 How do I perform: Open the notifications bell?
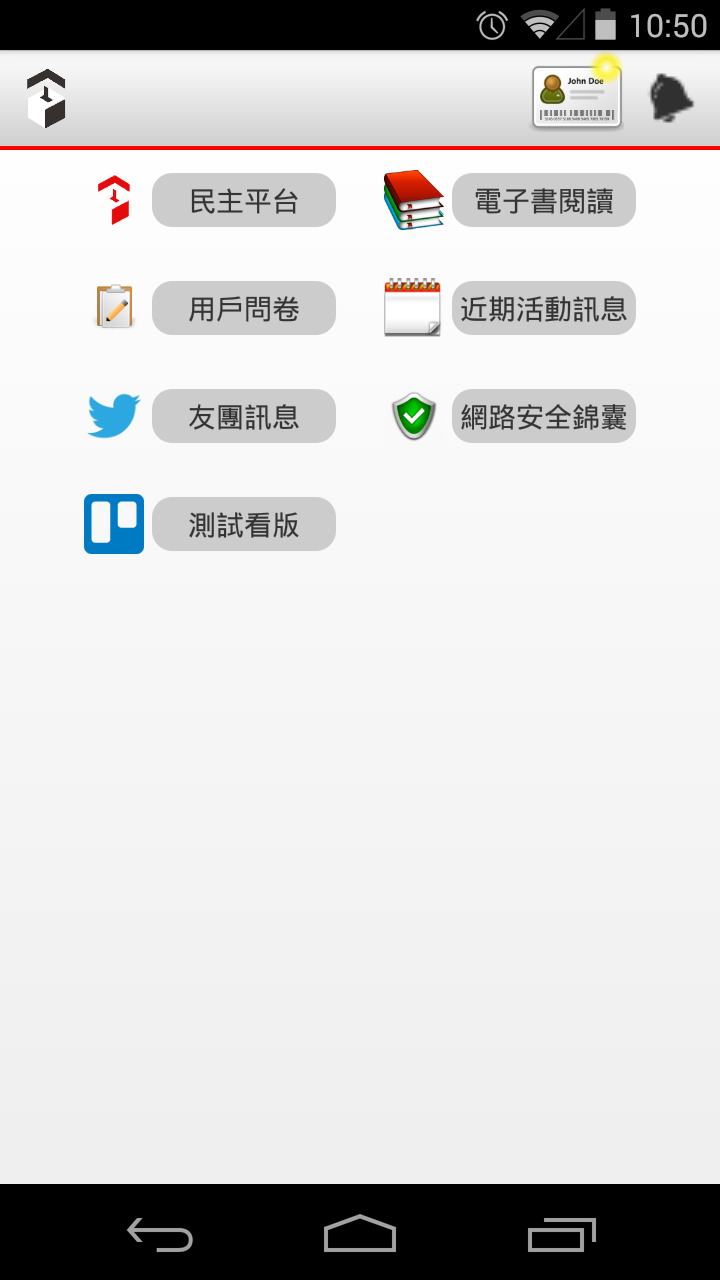(671, 98)
